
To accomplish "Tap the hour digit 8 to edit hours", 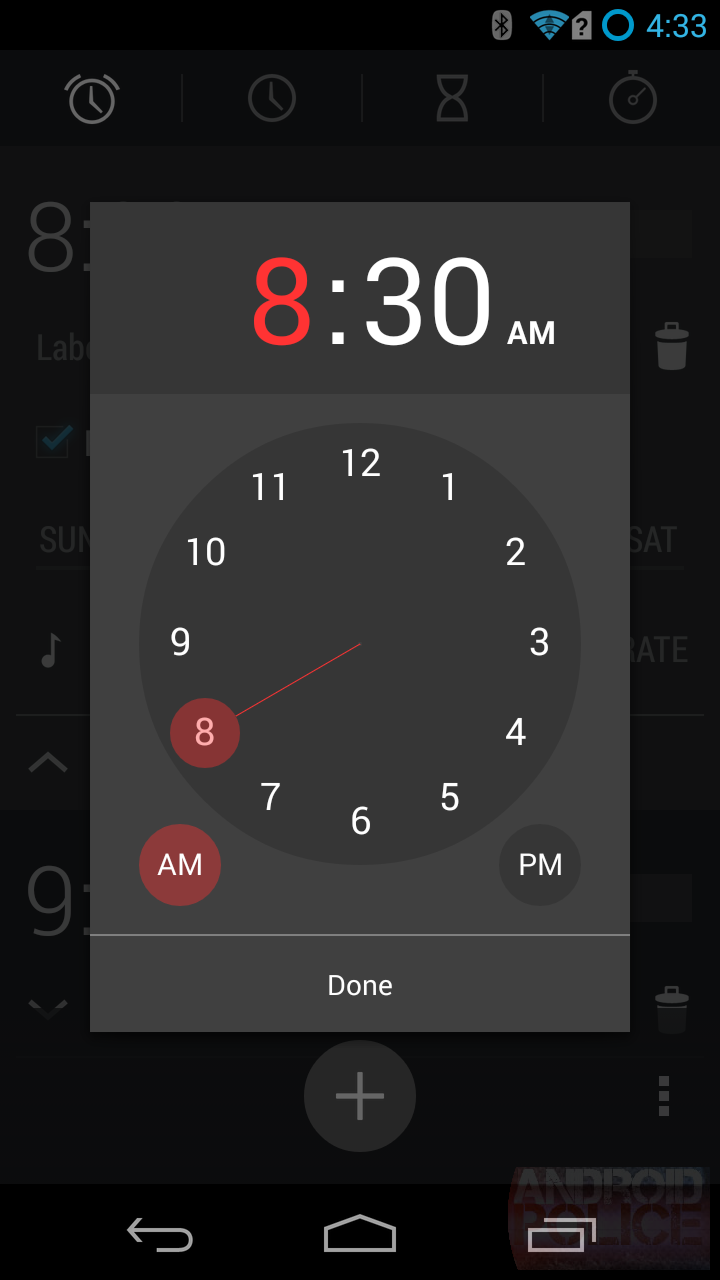I will [281, 300].
